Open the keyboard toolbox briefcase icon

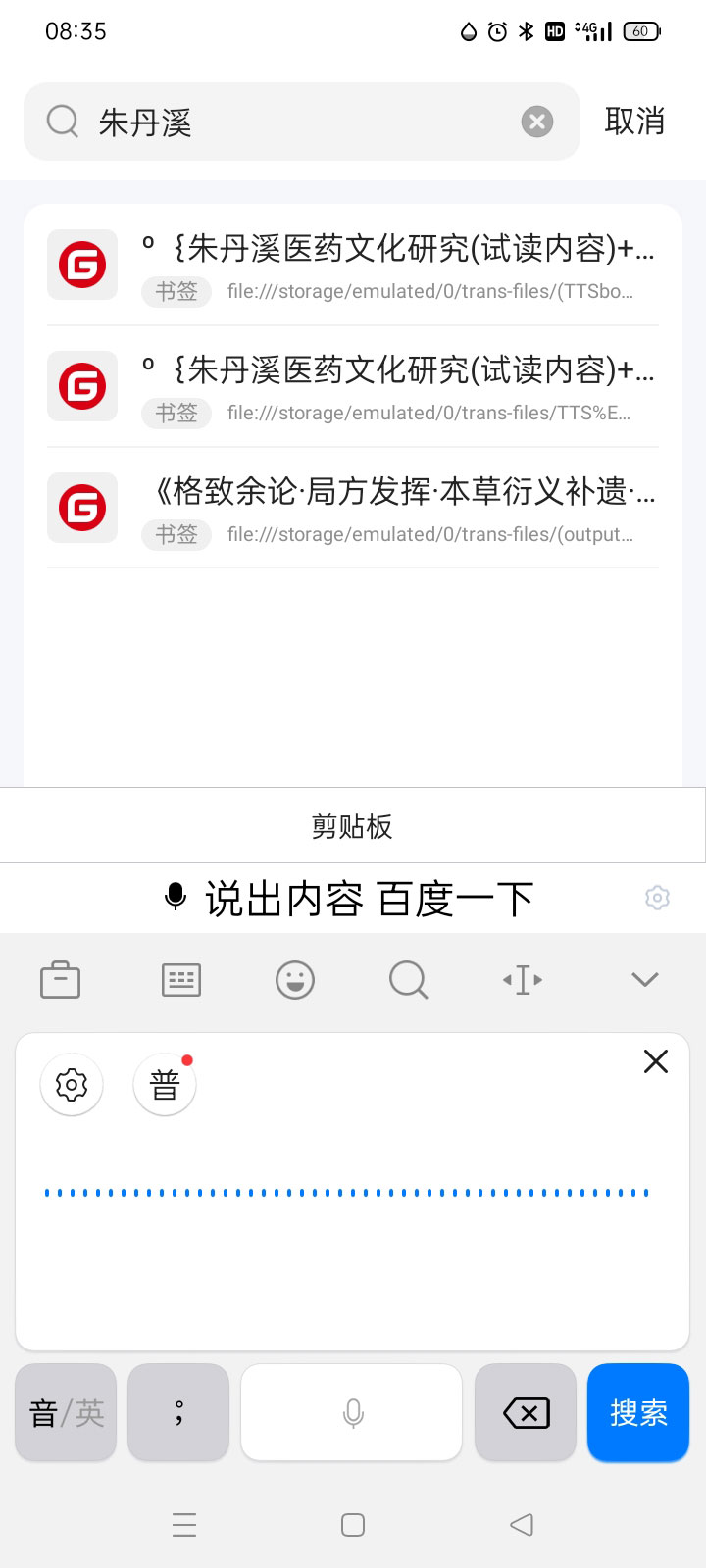pos(60,979)
